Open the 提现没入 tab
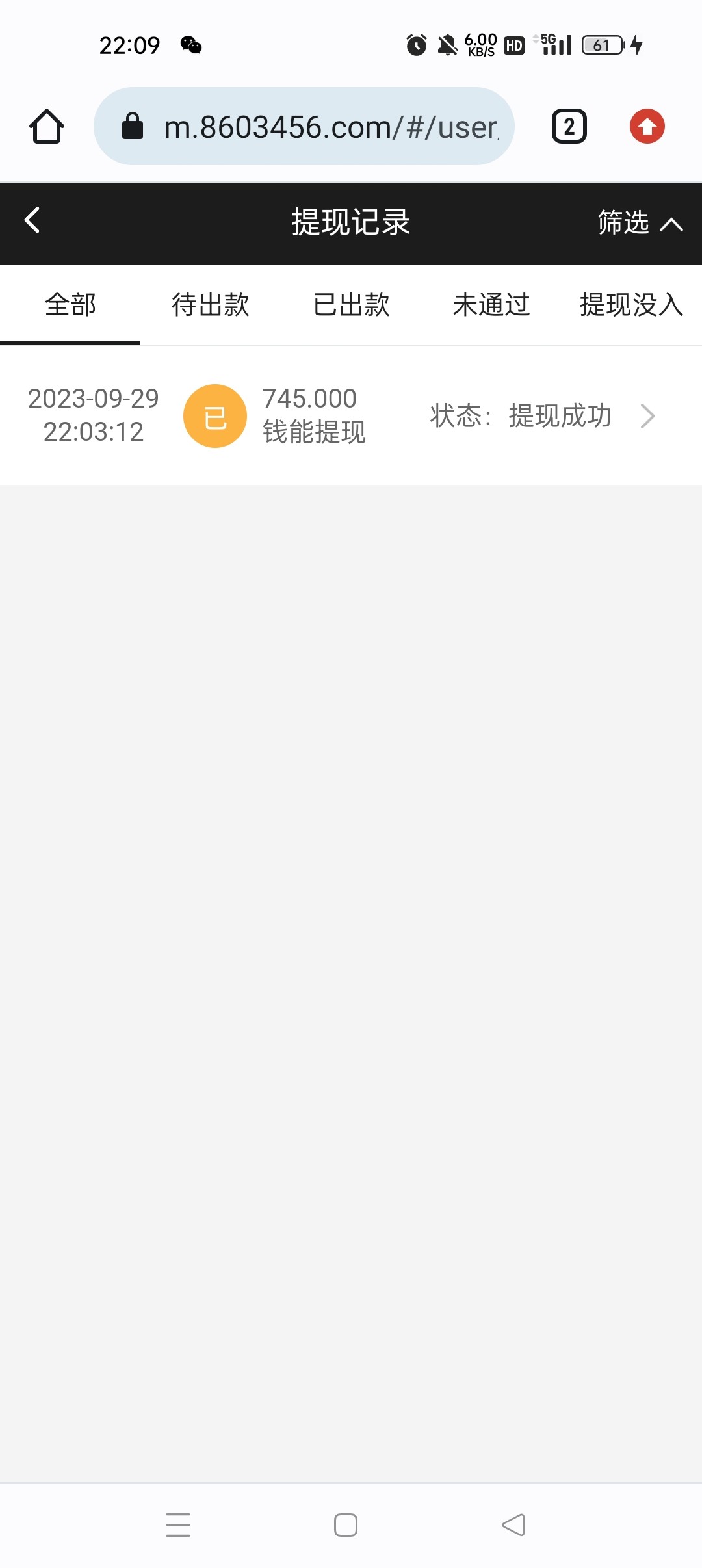 [630, 304]
